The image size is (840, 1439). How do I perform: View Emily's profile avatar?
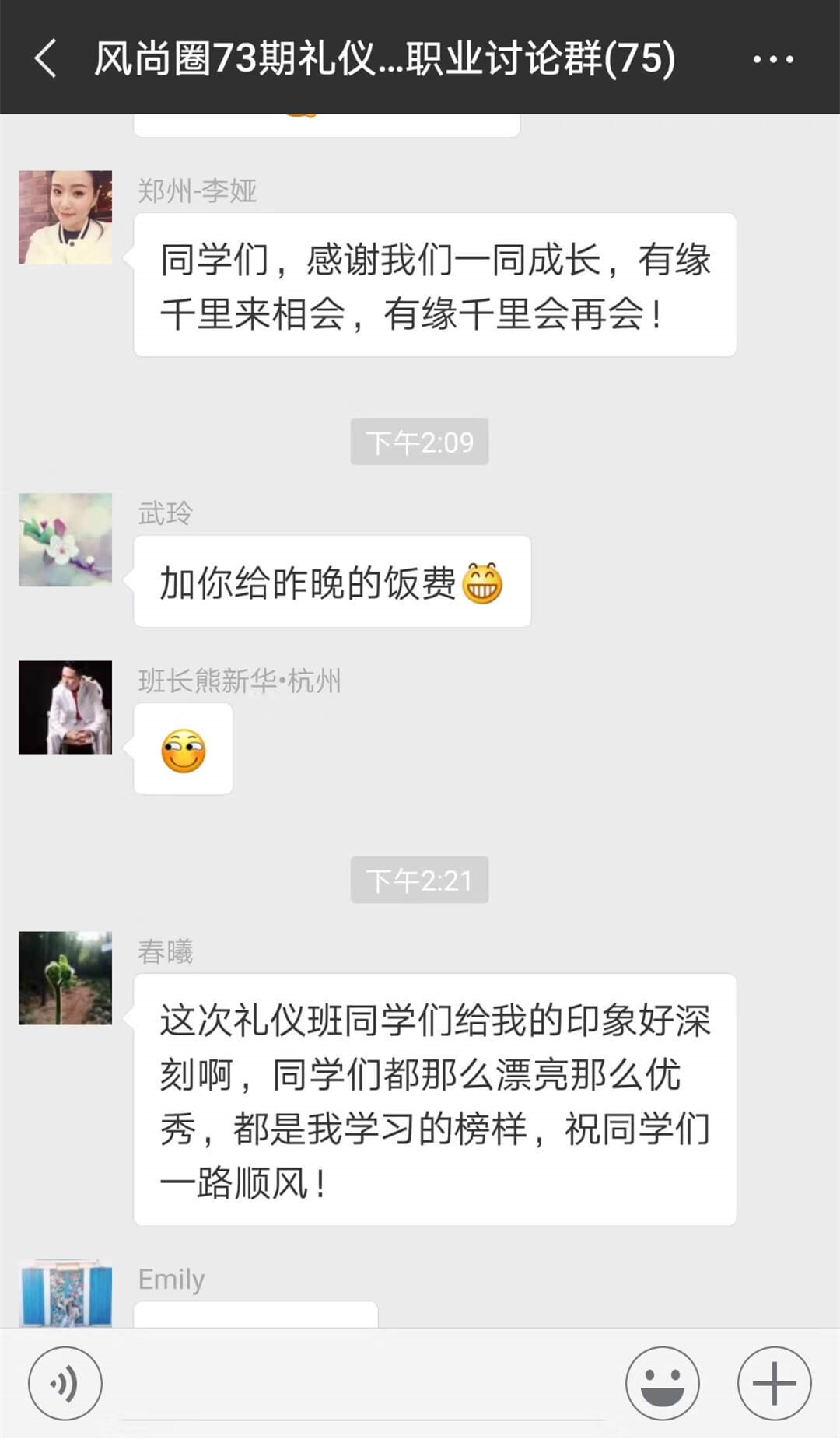65,1294
